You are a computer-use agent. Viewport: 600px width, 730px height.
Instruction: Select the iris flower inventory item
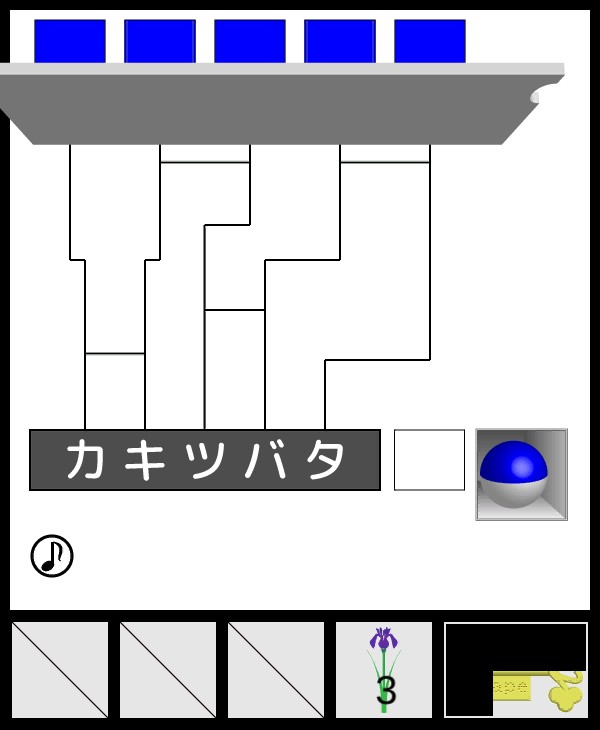click(384, 669)
